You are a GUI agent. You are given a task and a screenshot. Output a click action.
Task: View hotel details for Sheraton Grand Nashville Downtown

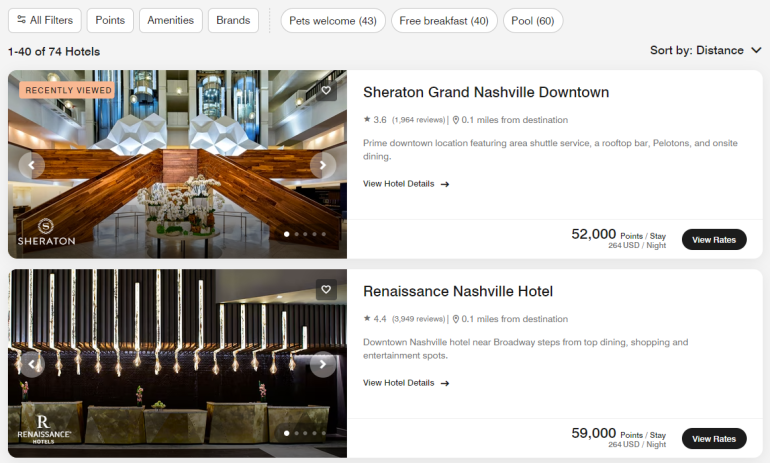[406, 184]
